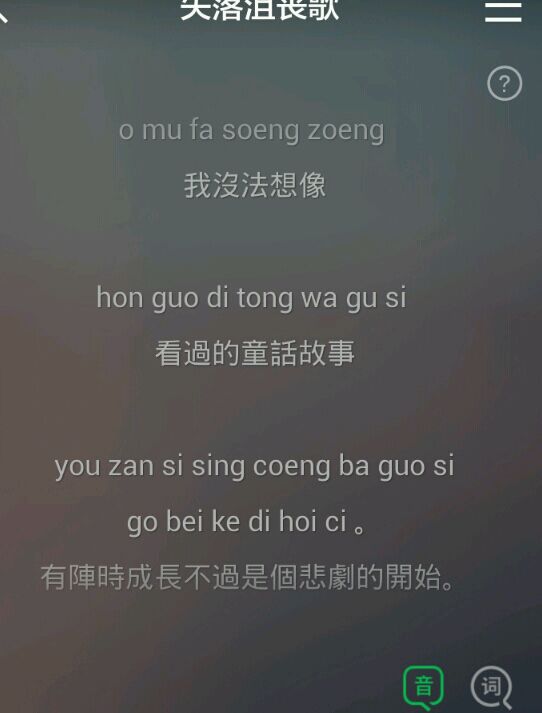Toggle the green 音 romanization button

click(x=423, y=687)
